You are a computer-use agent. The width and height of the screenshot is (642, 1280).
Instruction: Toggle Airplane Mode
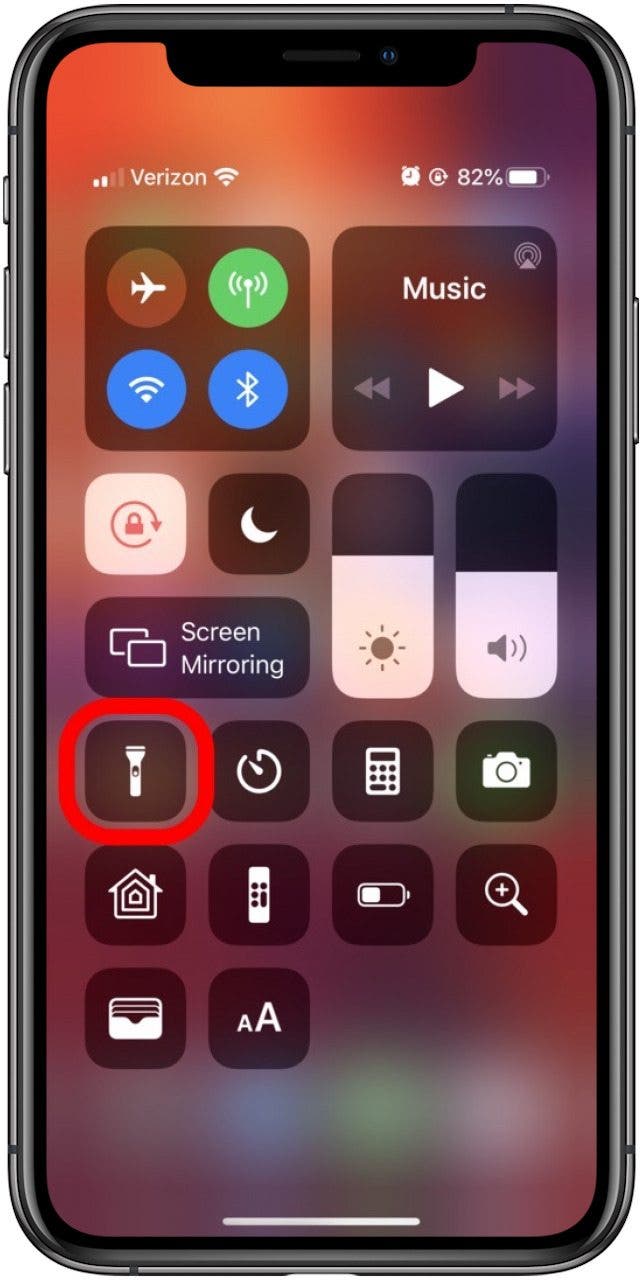[147, 288]
